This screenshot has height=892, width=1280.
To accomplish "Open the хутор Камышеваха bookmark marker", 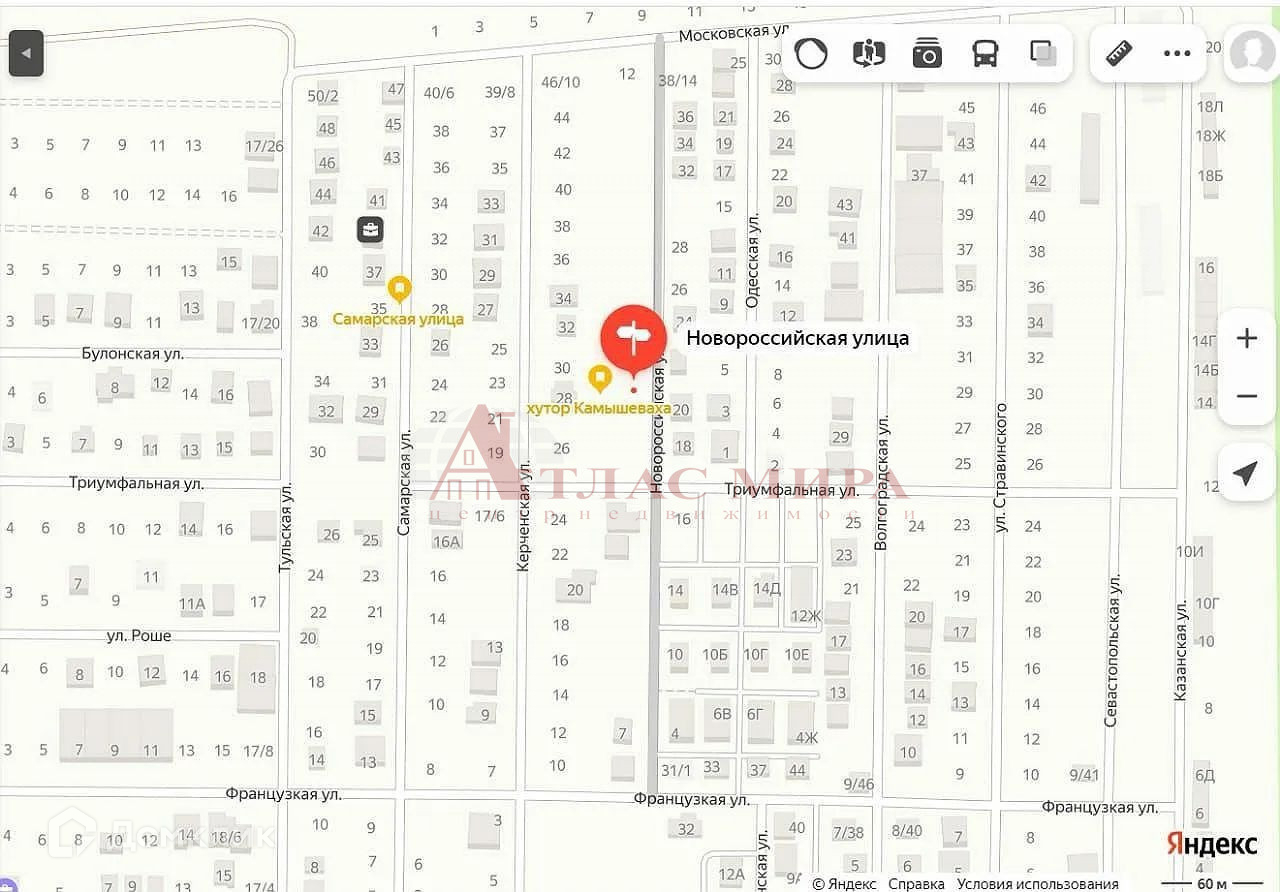I will click(x=600, y=378).
